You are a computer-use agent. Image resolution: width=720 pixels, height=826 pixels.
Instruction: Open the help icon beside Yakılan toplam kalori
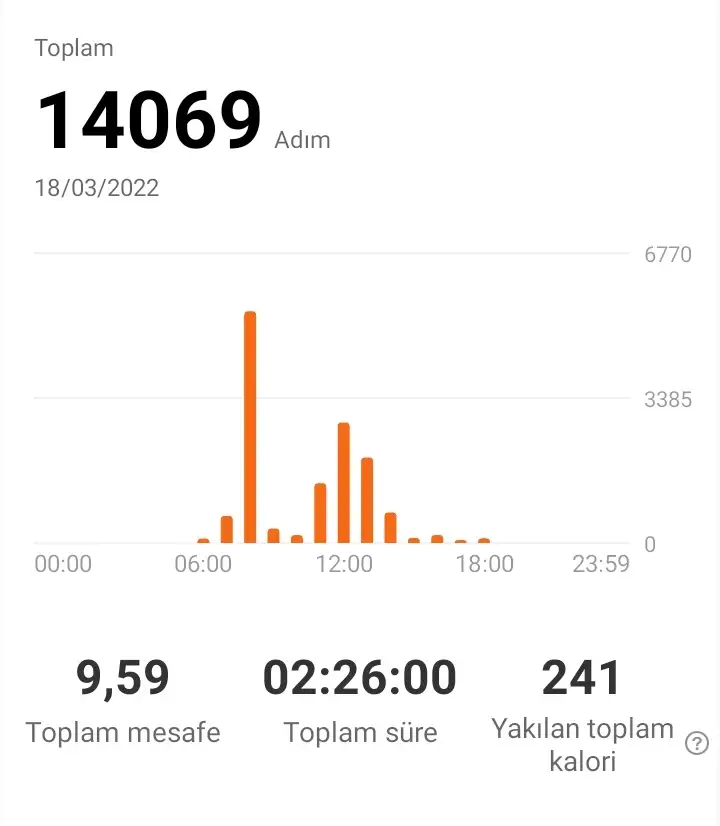(697, 743)
